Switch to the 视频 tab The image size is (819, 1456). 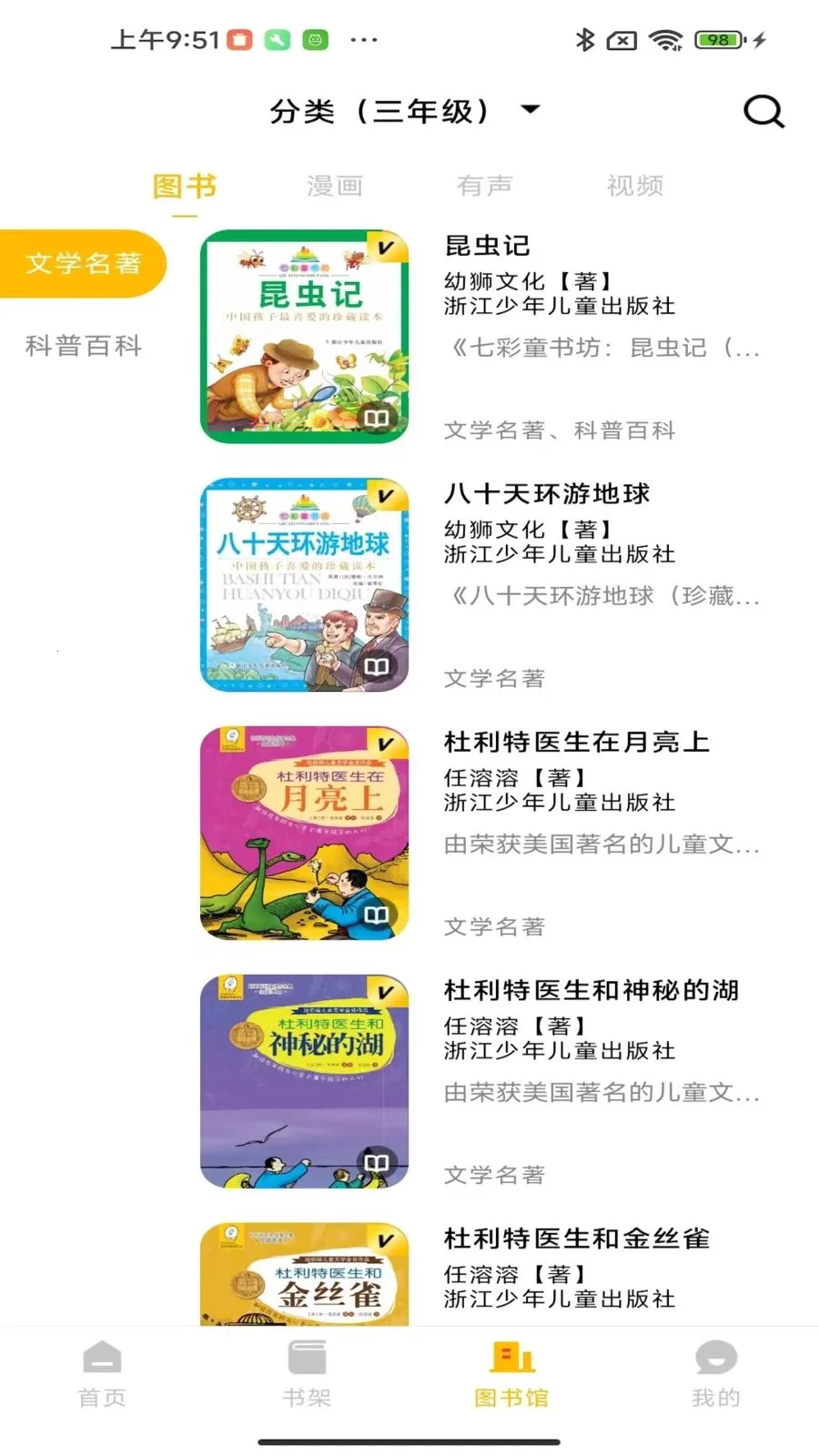click(635, 187)
